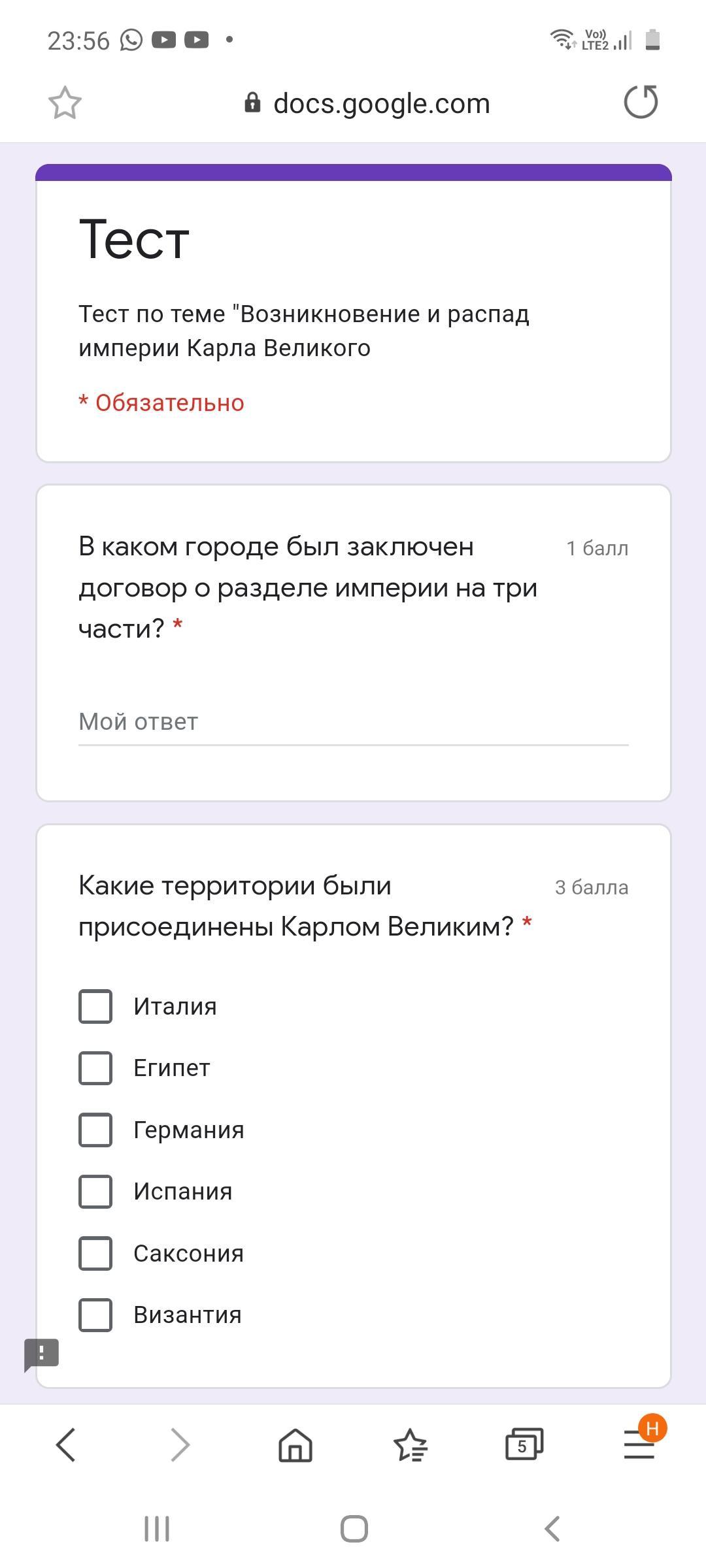Go back to the previous page in browser
The width and height of the screenshot is (706, 1568).
66,1445
